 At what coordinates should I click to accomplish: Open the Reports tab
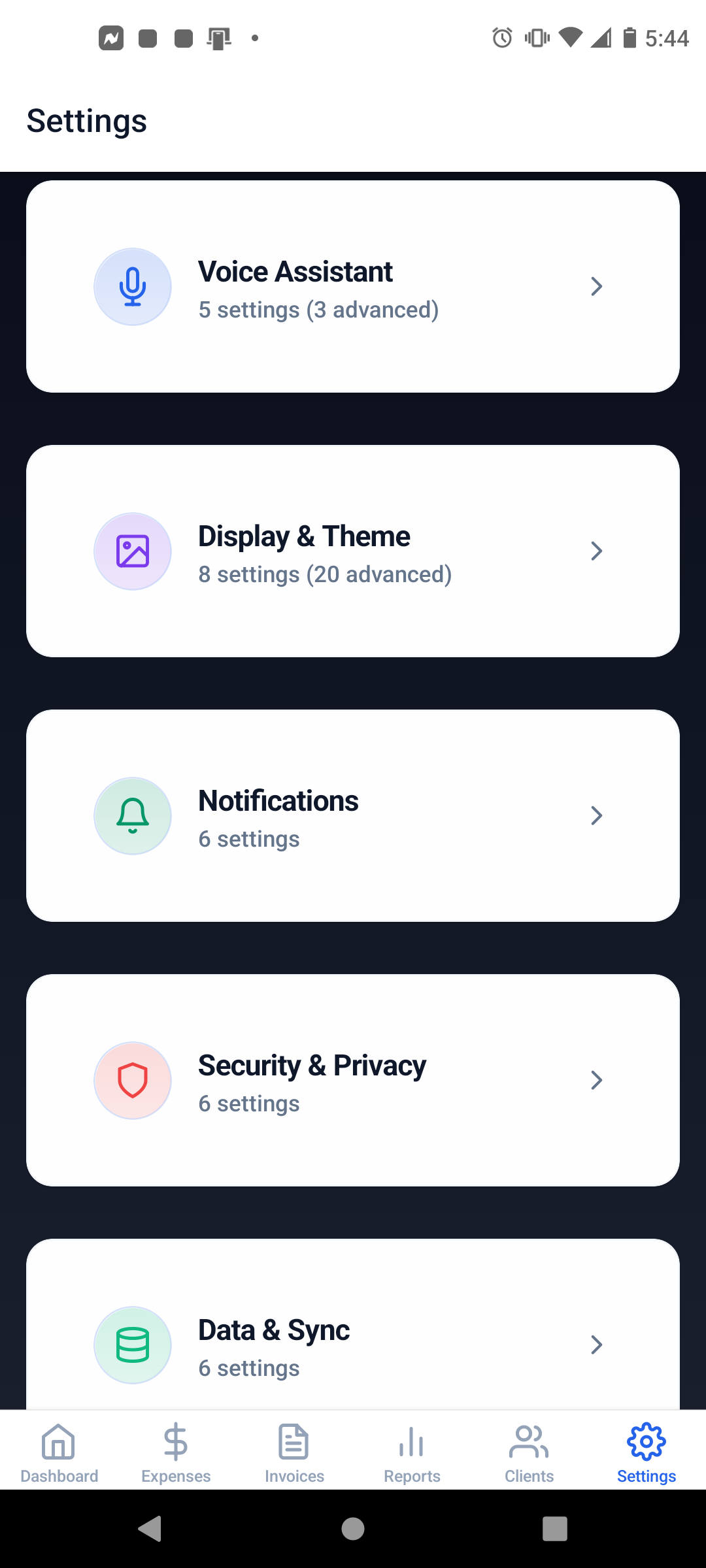(x=412, y=1452)
